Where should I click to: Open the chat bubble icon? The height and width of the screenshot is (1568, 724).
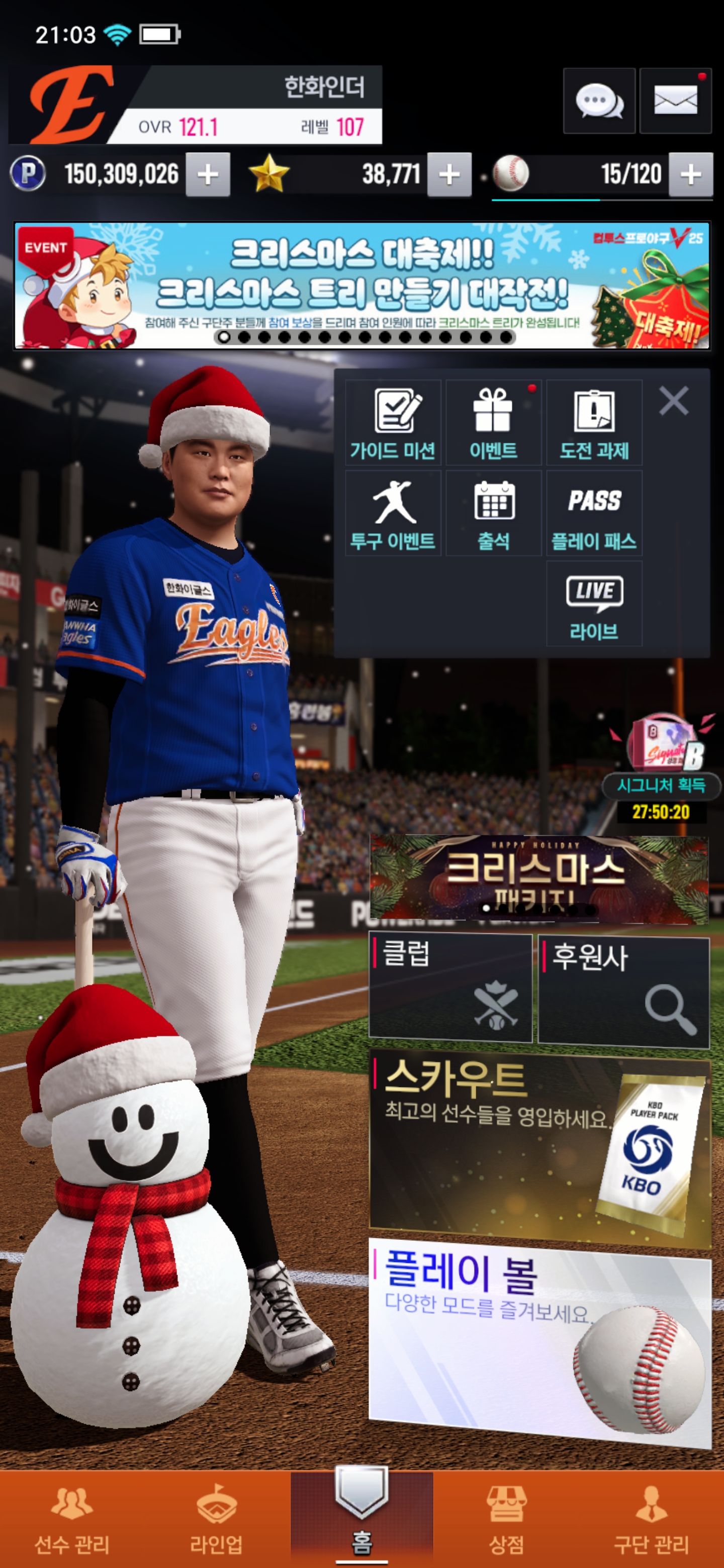pyautogui.click(x=599, y=101)
